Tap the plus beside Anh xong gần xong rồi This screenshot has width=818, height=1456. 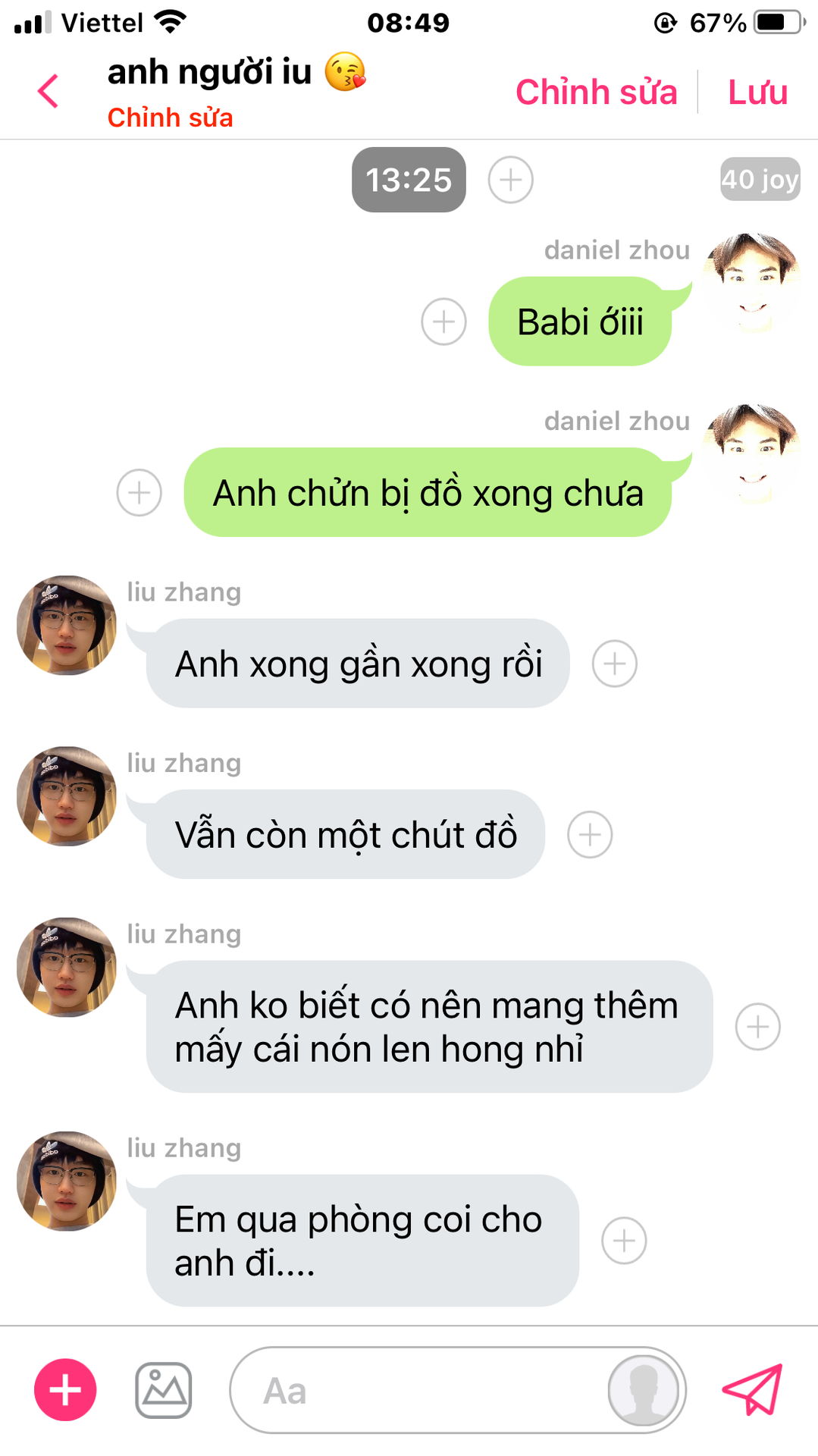(614, 664)
